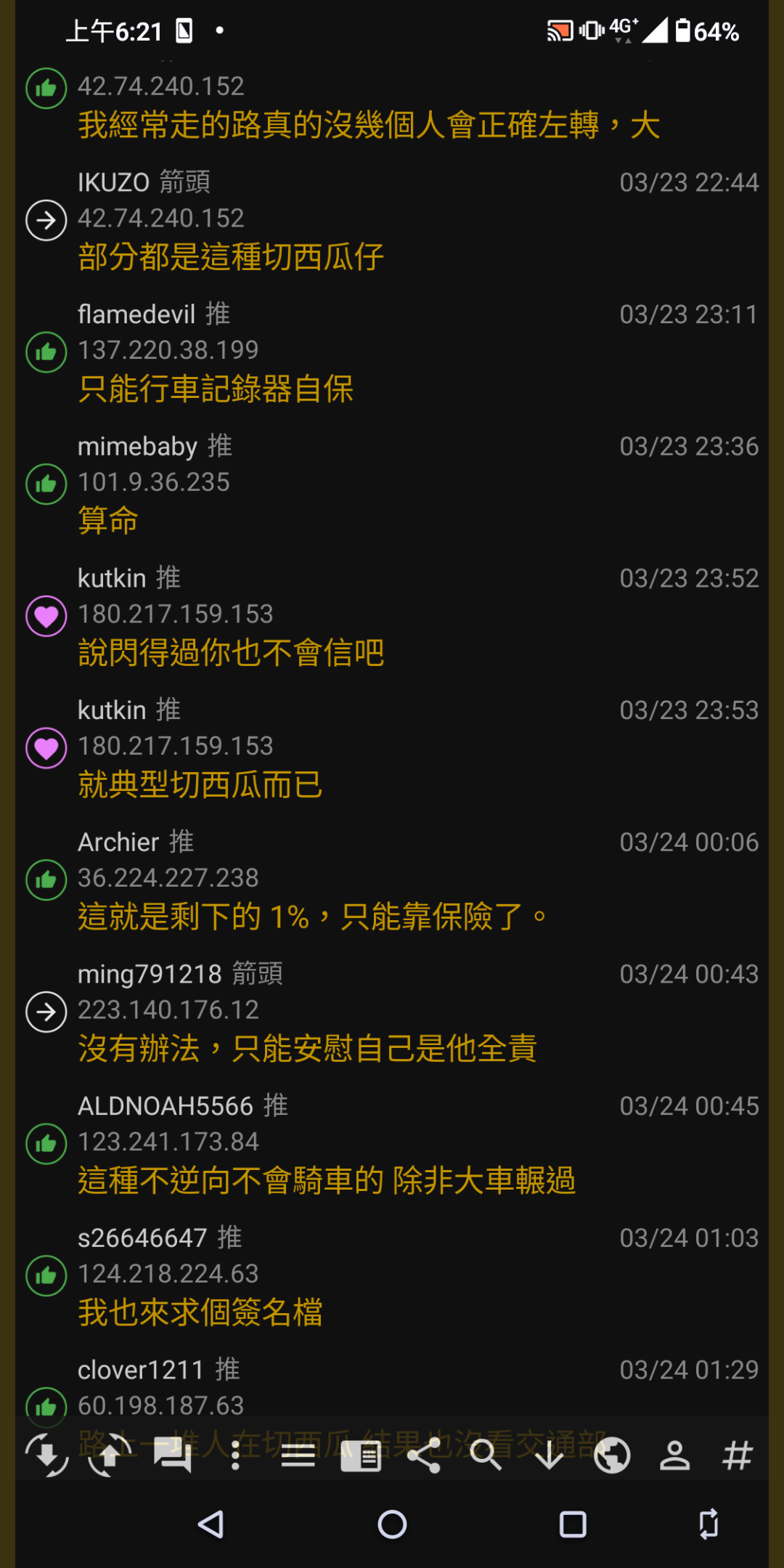Select ming791218's arrow comment
The height and width of the screenshot is (1568, 784).
(x=392, y=1013)
